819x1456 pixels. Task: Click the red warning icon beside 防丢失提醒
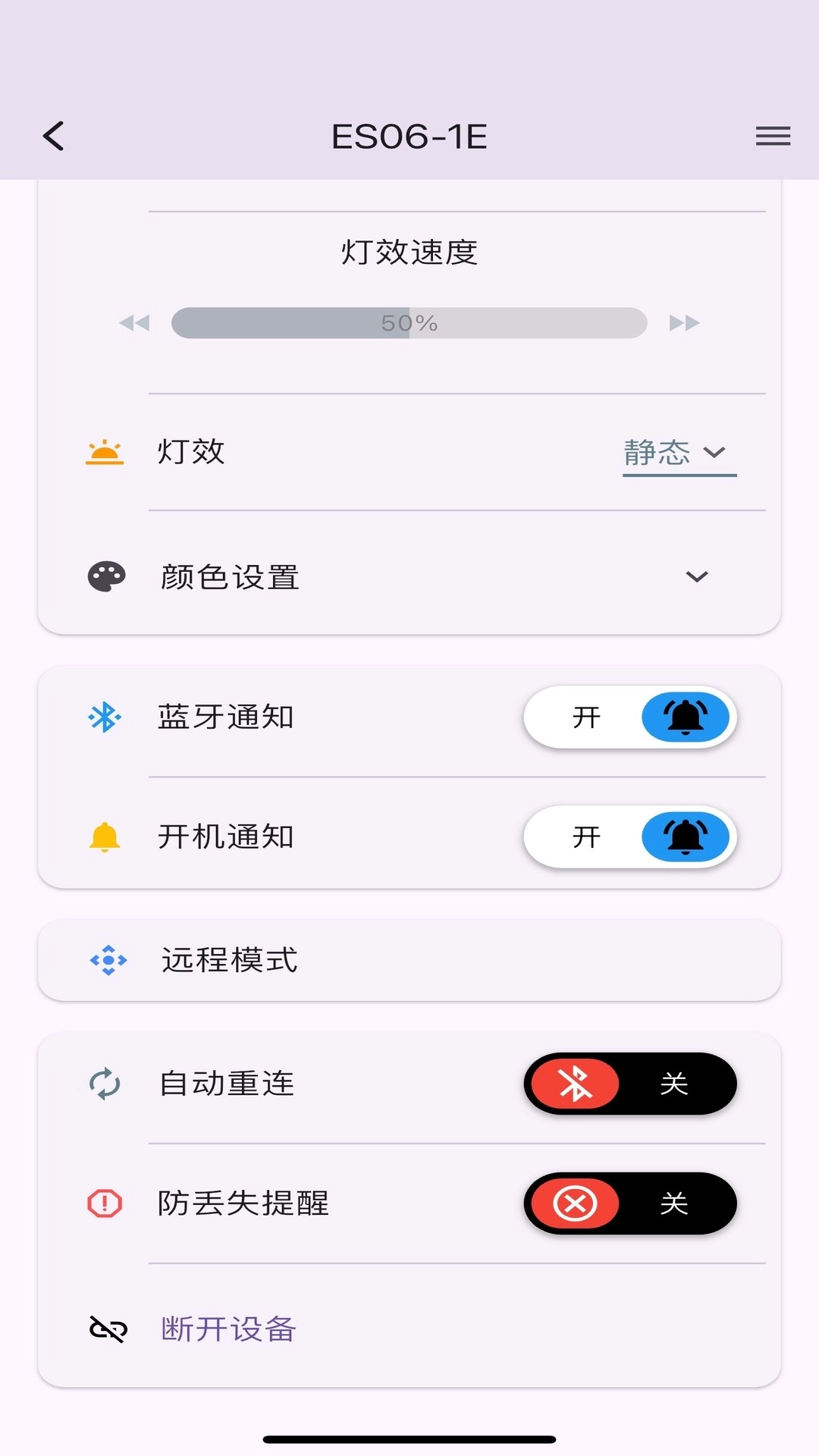tap(105, 1204)
